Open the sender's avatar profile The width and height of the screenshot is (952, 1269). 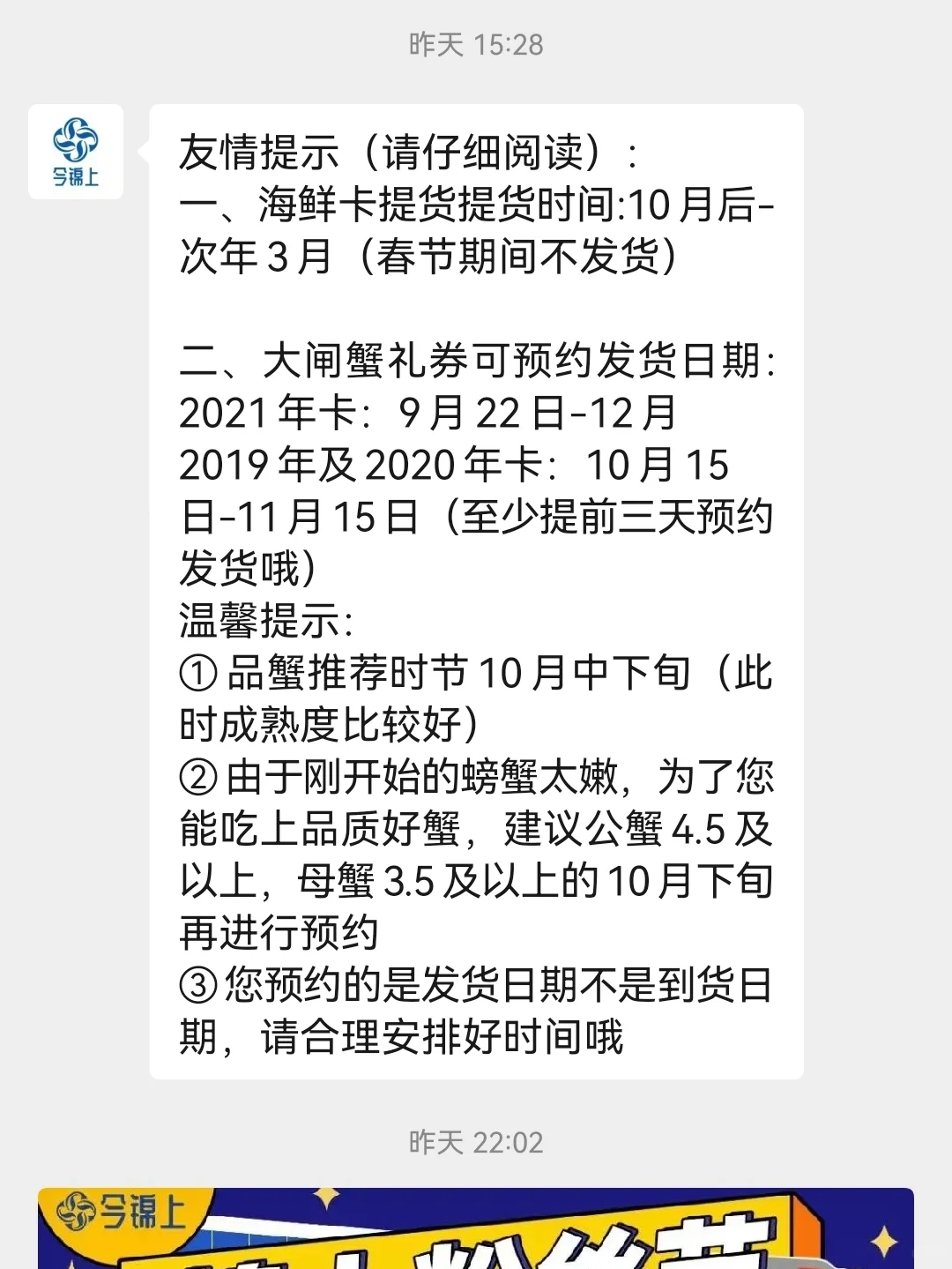(x=76, y=152)
